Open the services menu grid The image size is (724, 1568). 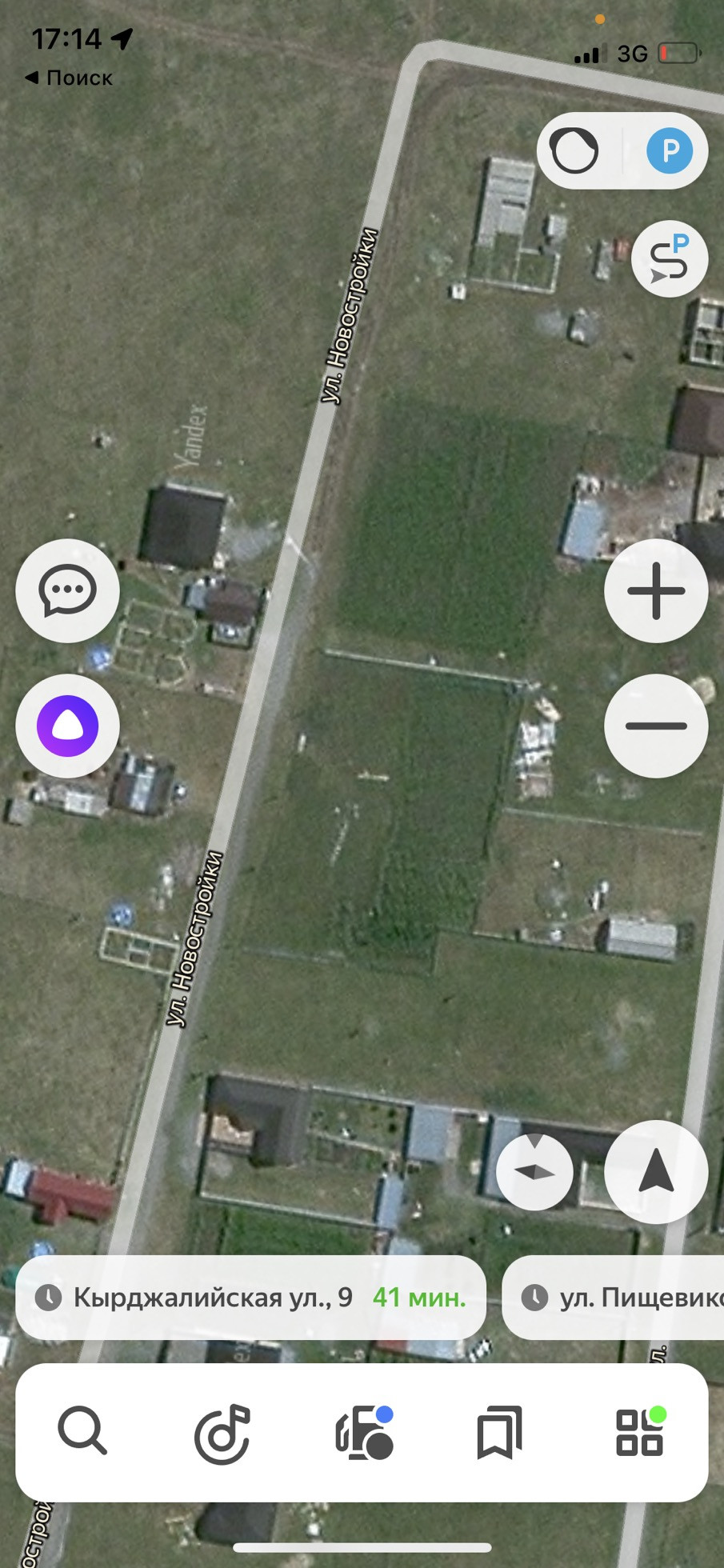click(639, 1433)
